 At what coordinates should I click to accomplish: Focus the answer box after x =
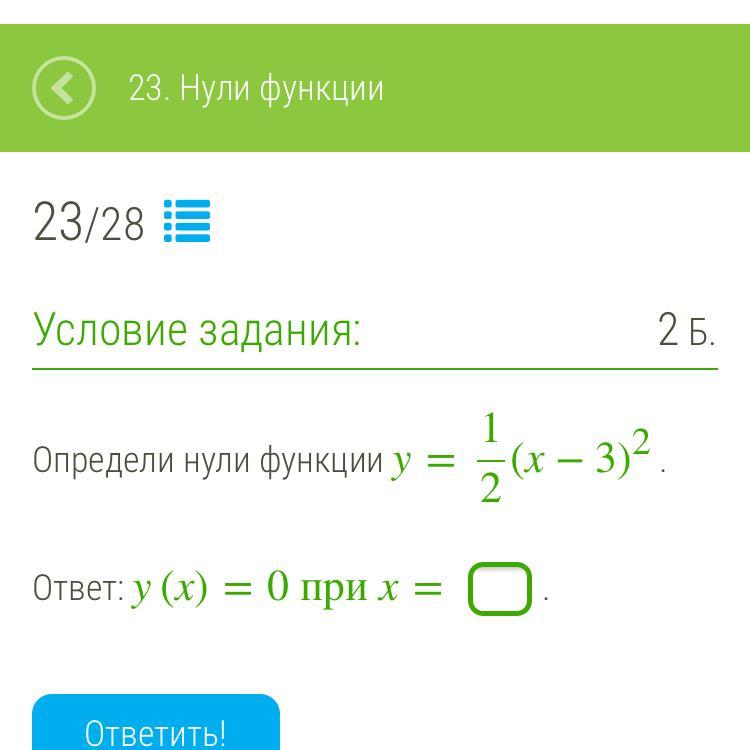coord(499,588)
